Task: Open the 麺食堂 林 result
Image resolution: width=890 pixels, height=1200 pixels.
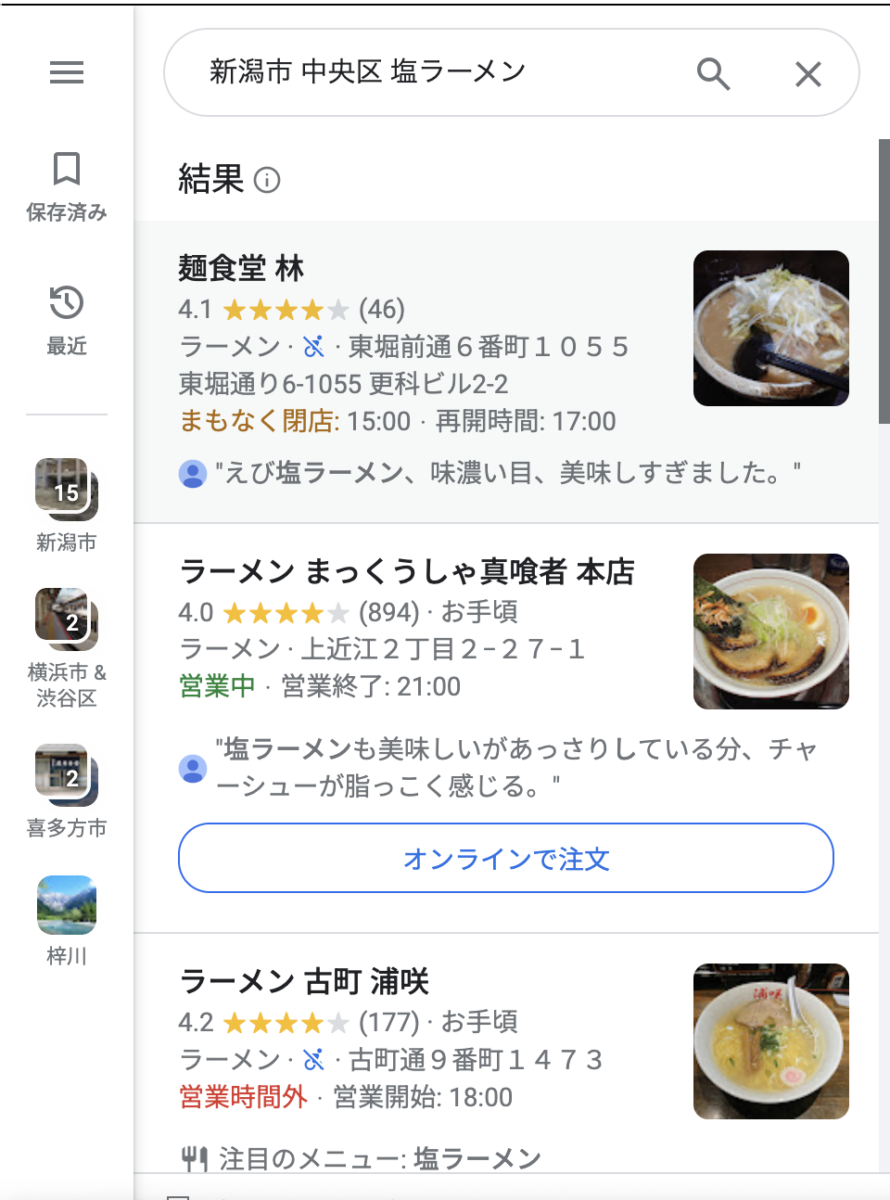Action: [x=242, y=268]
